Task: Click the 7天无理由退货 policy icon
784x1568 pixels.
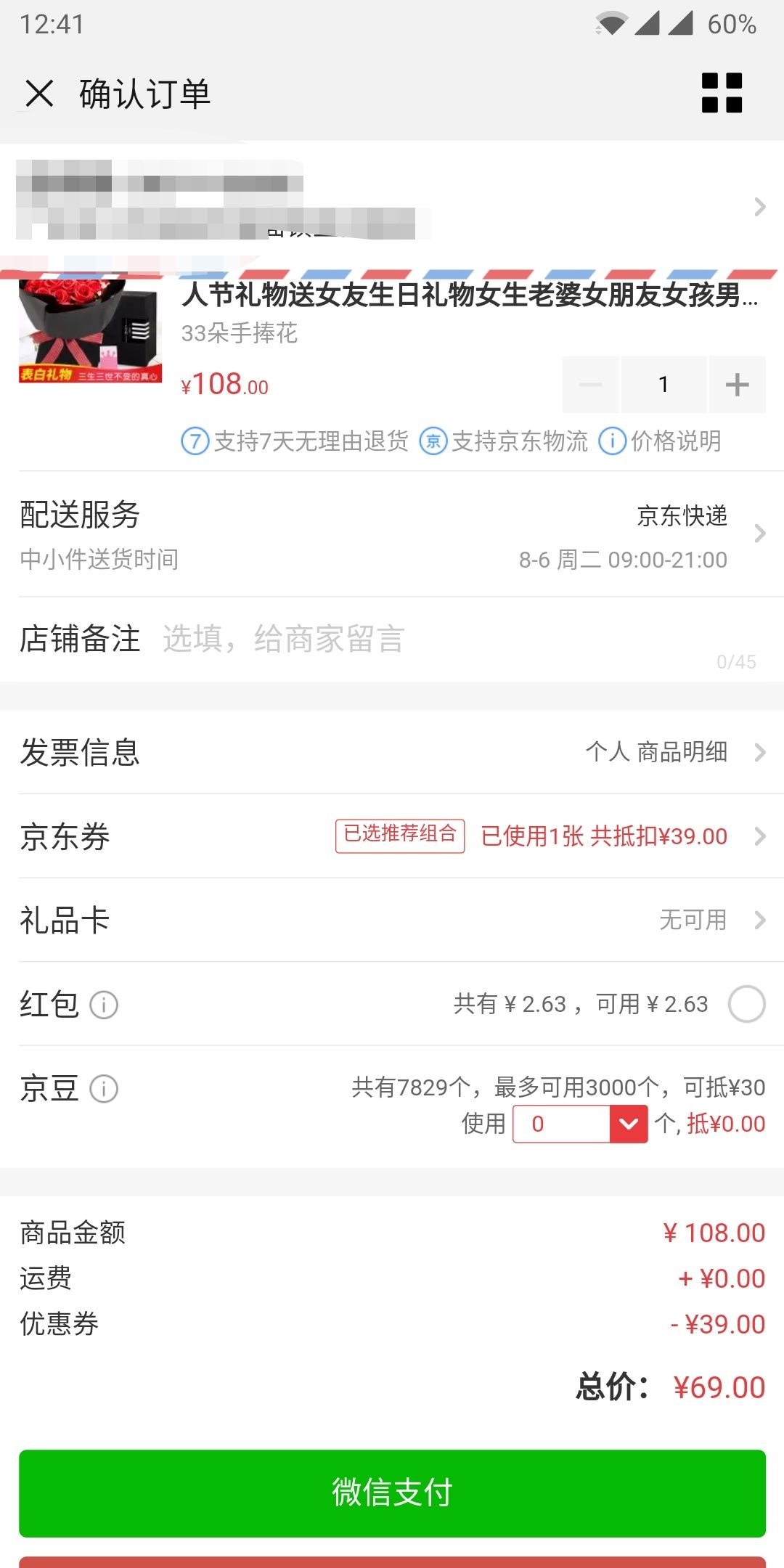Action: [194, 441]
